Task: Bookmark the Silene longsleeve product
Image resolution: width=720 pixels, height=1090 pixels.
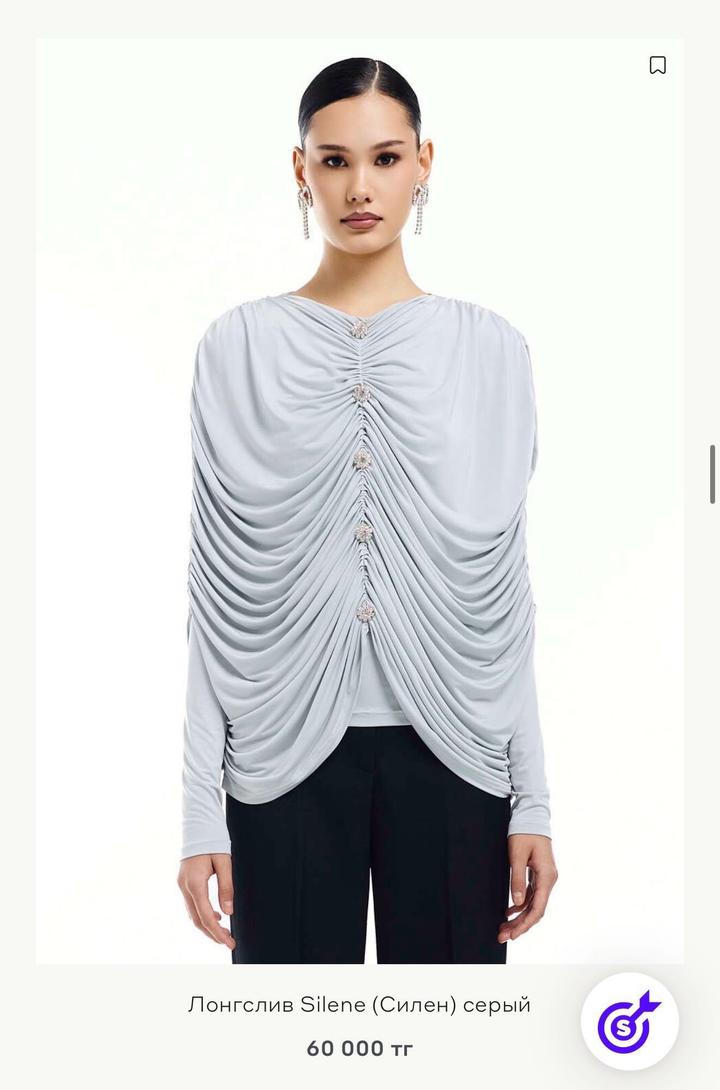Action: 657,65
